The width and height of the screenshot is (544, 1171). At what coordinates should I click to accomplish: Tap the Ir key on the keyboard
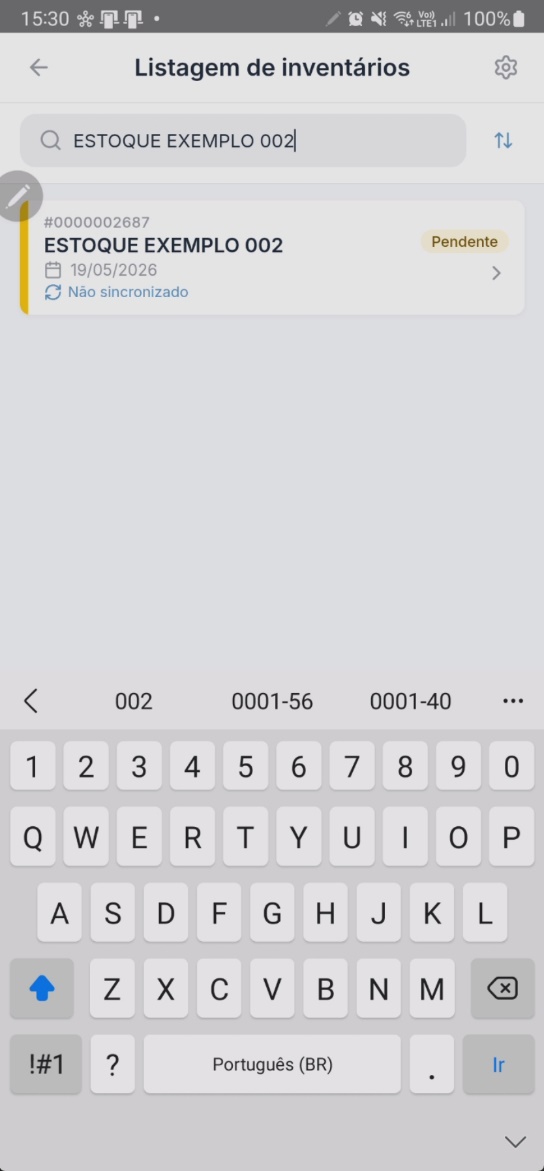pos(498,1064)
